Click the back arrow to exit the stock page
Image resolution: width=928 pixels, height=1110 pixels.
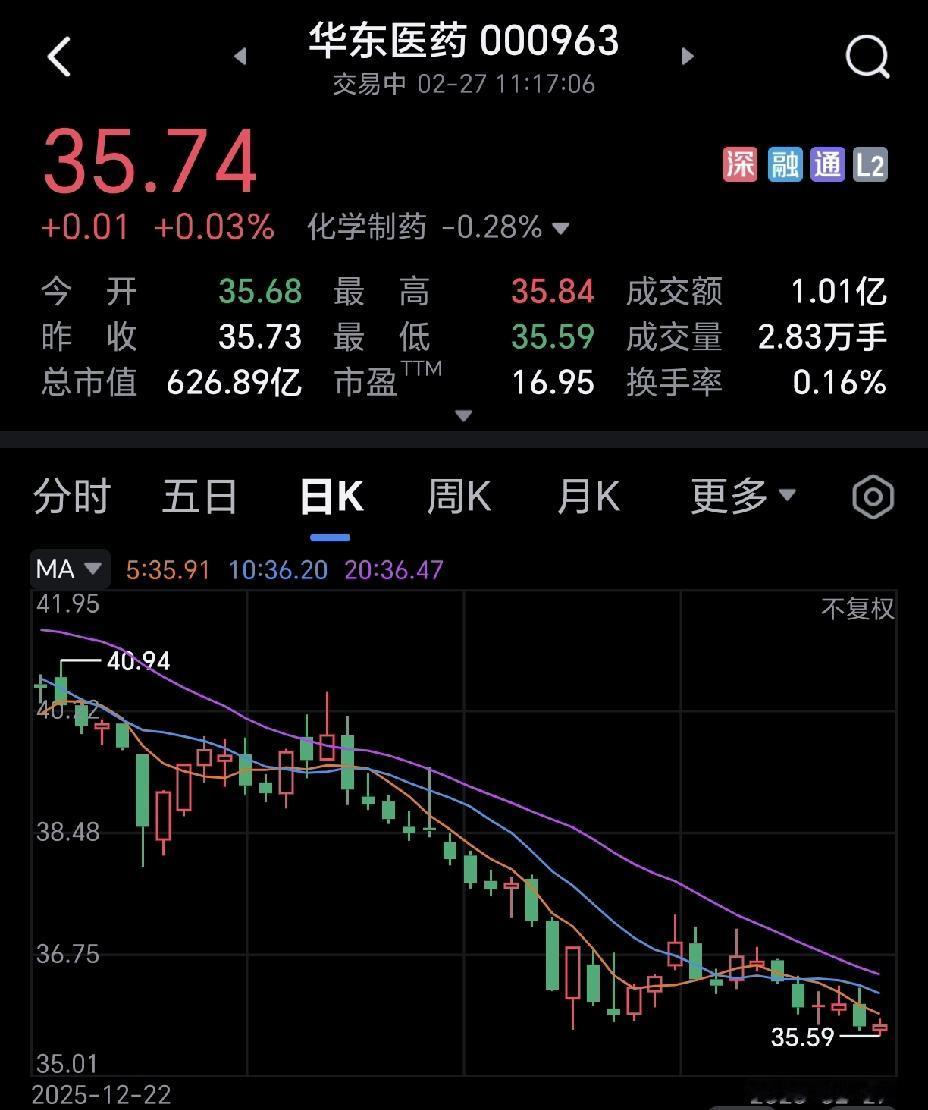[x=60, y=56]
